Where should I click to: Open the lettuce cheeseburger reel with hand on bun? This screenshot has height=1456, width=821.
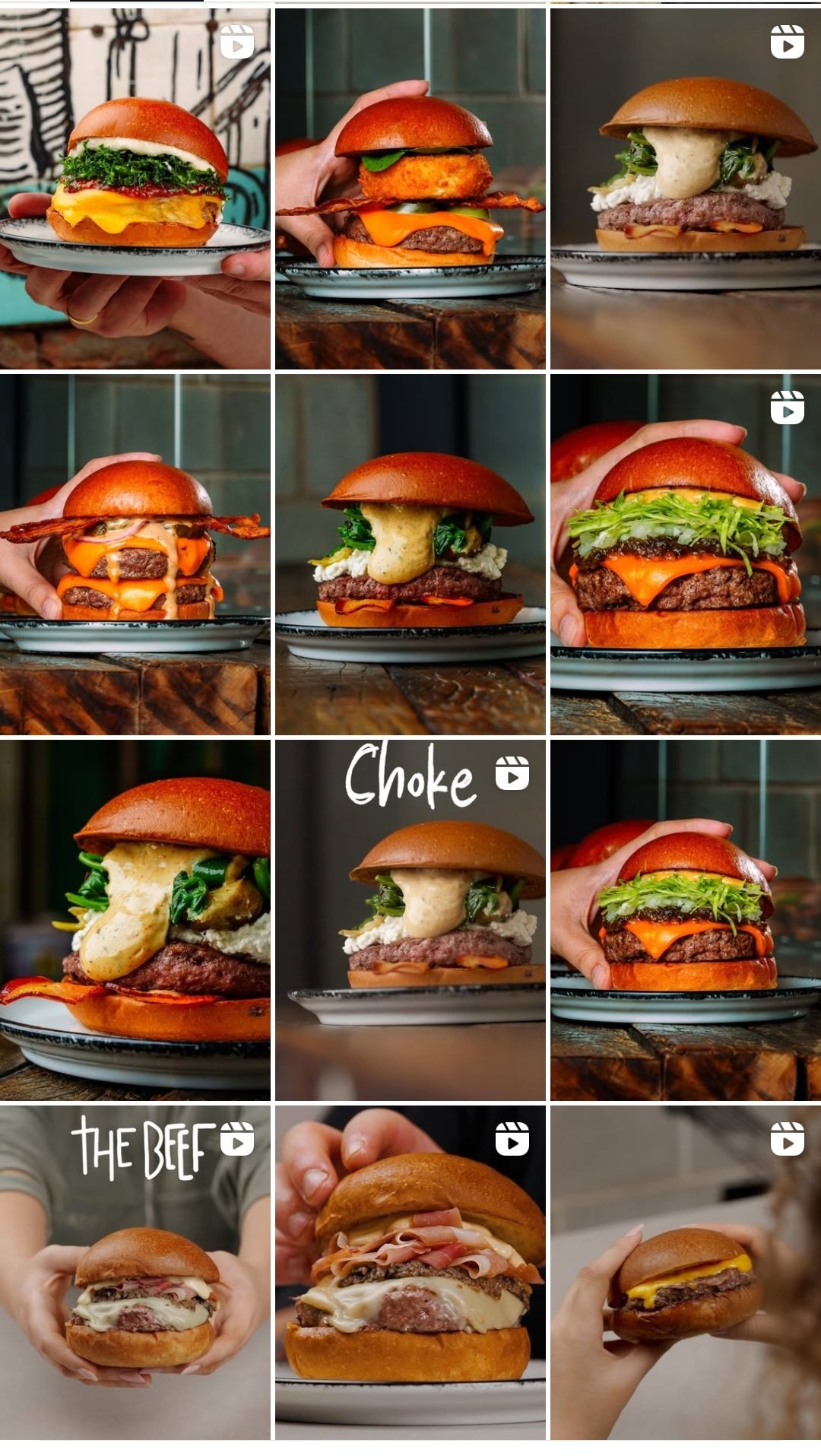pos(686,554)
